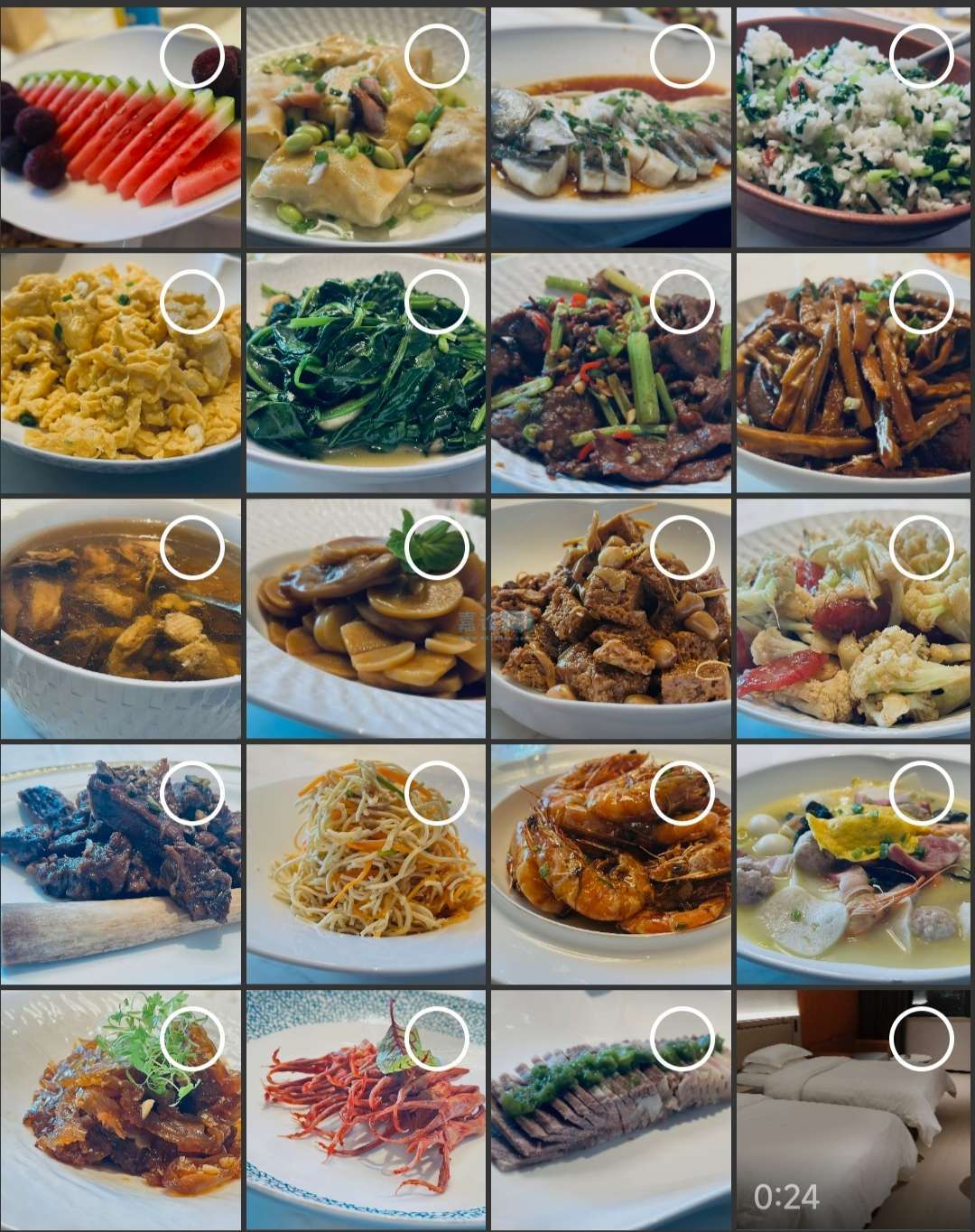Select the braised prawns photo
The width and height of the screenshot is (975, 1232).
682,793
